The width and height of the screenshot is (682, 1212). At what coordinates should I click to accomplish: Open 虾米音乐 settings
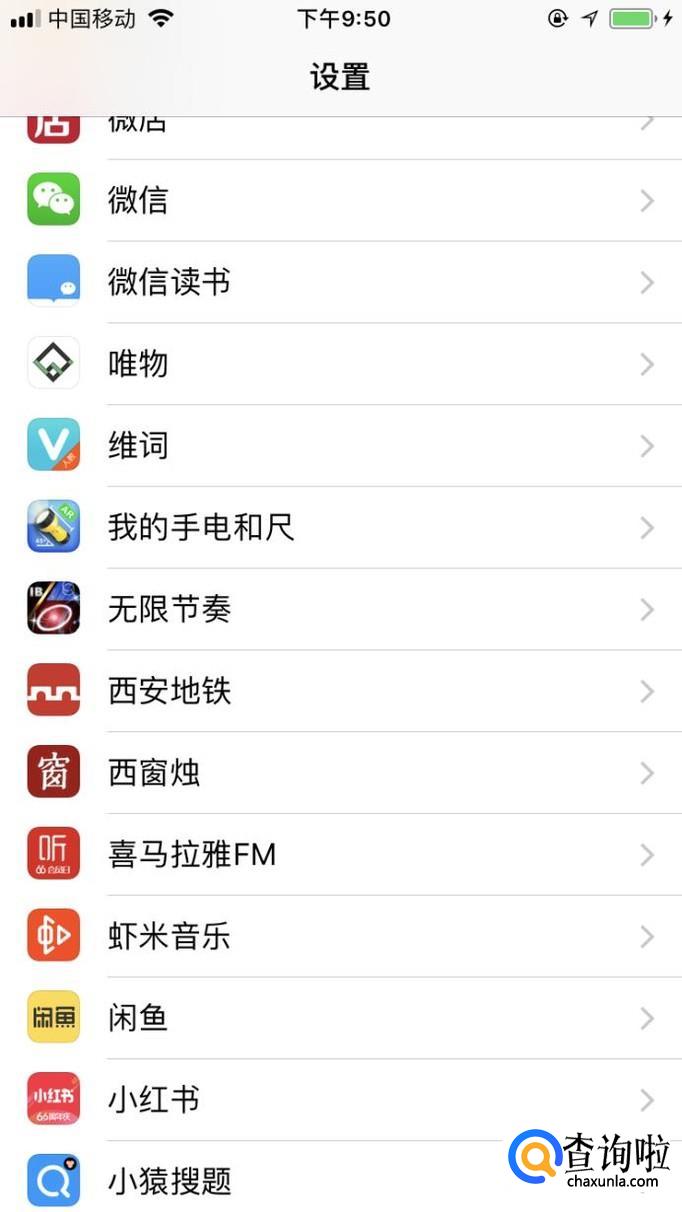tap(340, 937)
